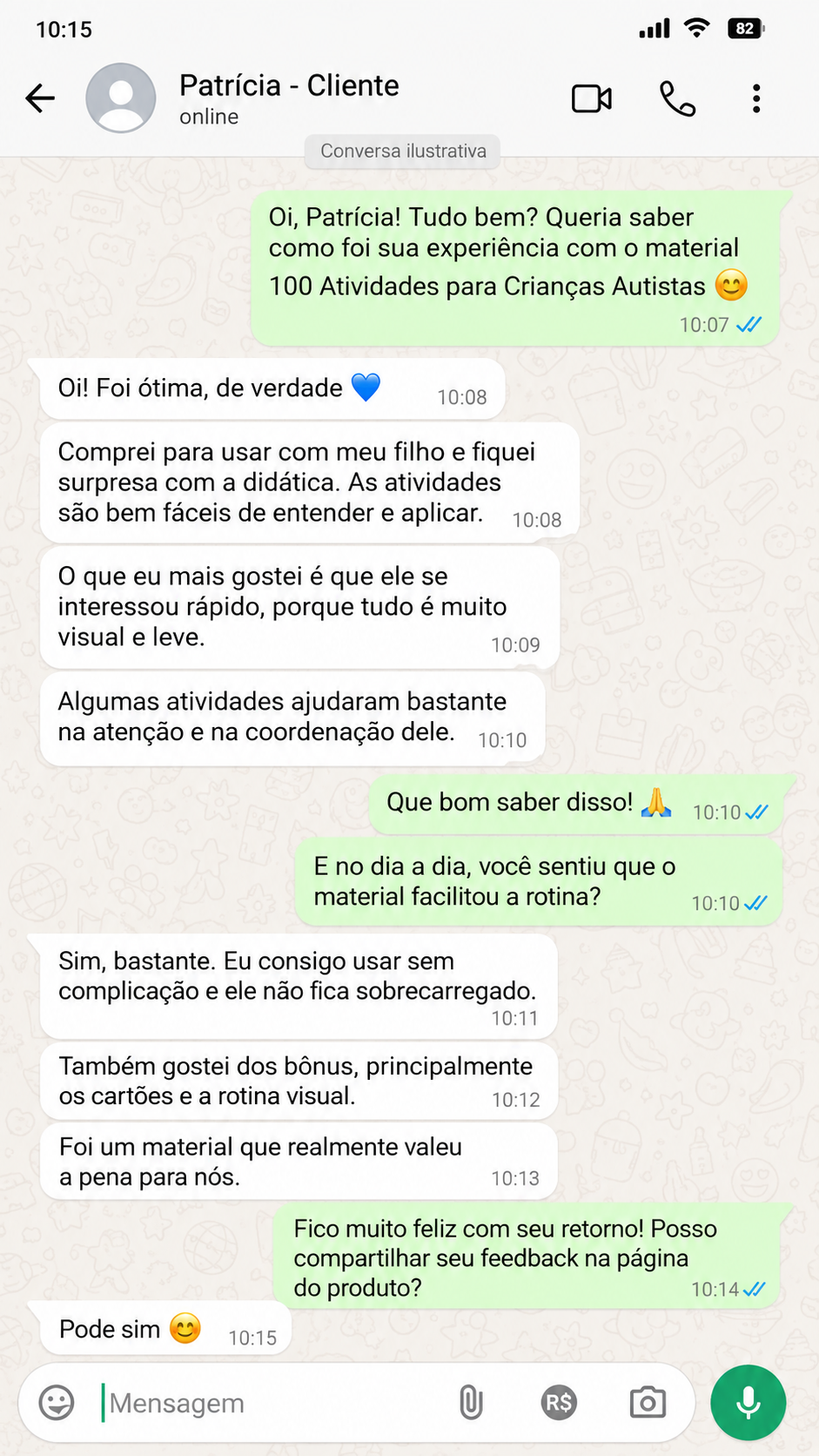This screenshot has width=819, height=1456.
Task: Attach a file with the paperclip
Action: coord(471,1403)
